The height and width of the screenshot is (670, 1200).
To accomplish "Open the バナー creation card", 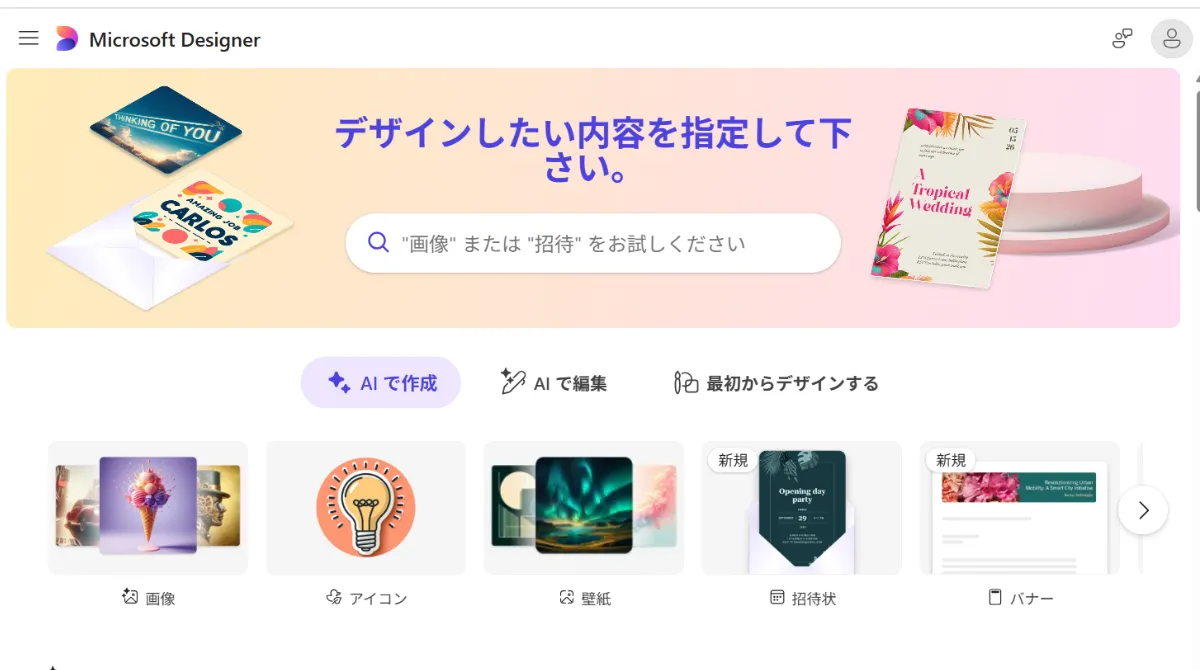I will [1020, 508].
